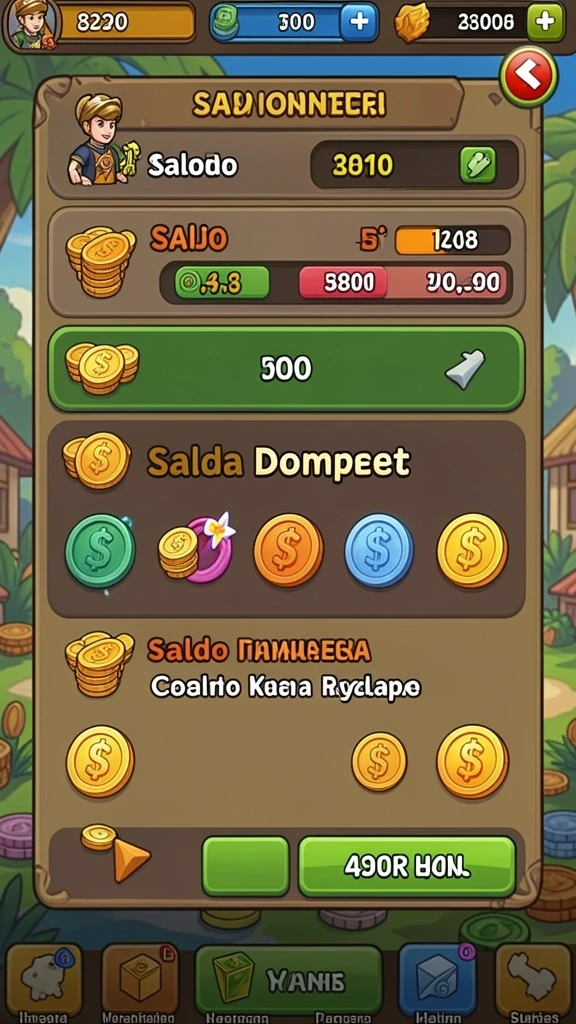Tap the green 490R HON. button
This screenshot has height=1024, width=576.
click(407, 866)
